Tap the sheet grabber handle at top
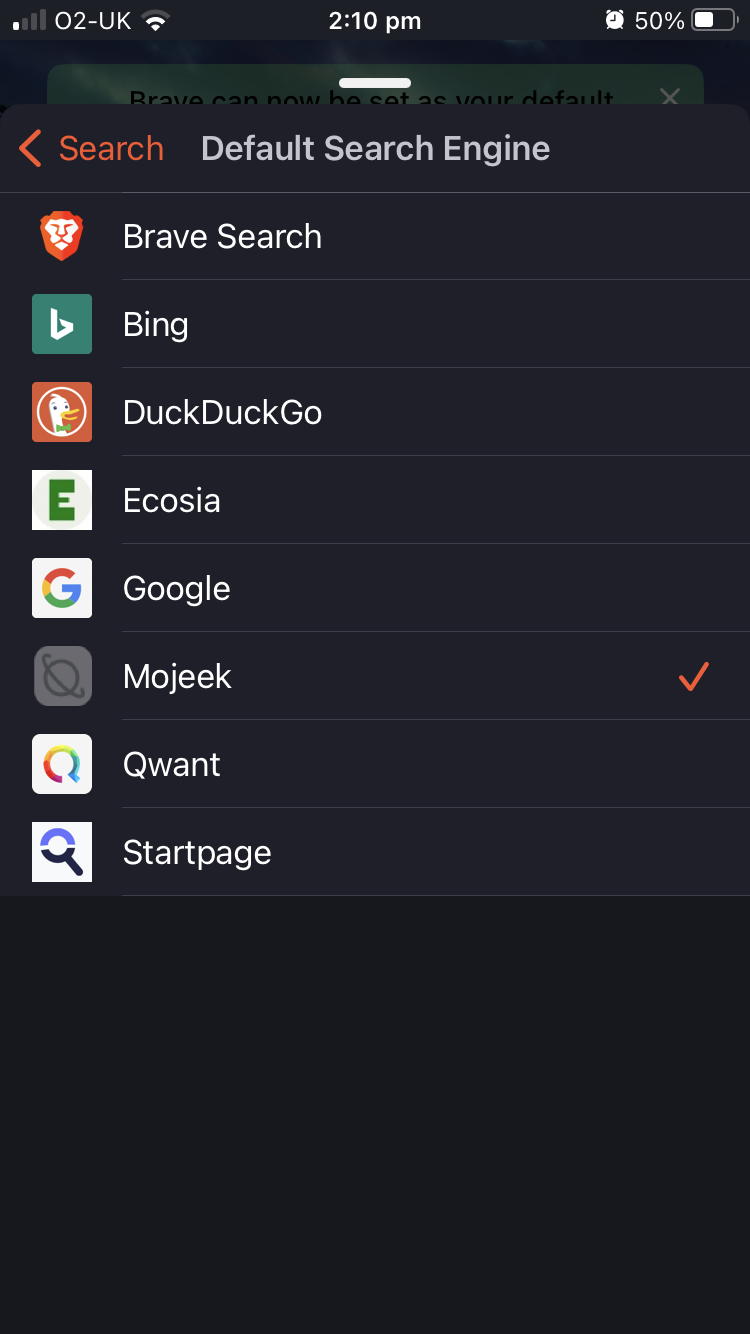 point(375,82)
